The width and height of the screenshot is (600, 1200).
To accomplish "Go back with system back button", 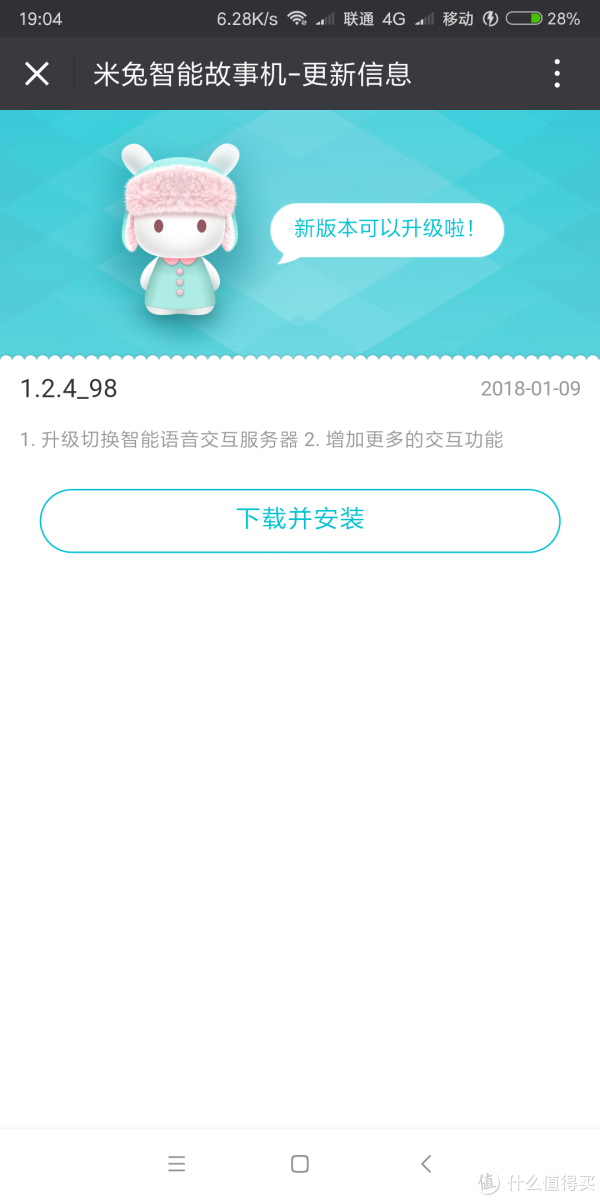I will pyautogui.click(x=426, y=1163).
